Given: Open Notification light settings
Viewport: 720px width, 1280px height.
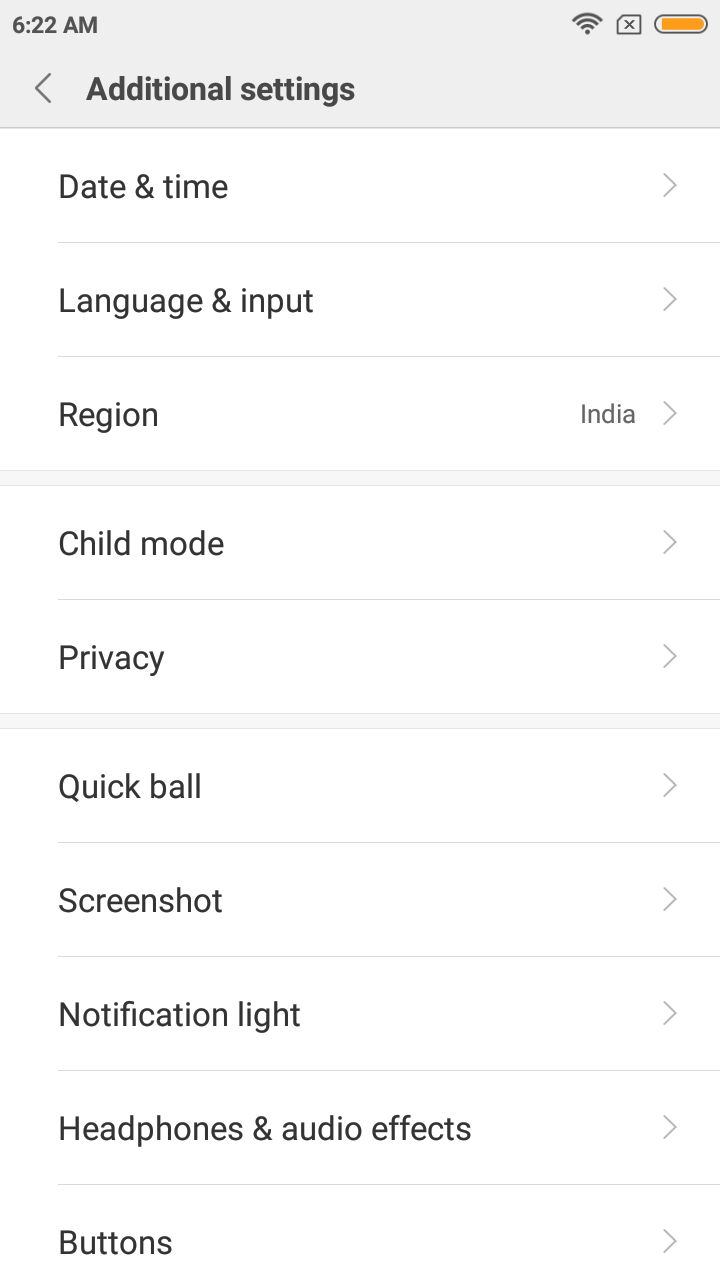Looking at the screenshot, I should (x=360, y=1014).
